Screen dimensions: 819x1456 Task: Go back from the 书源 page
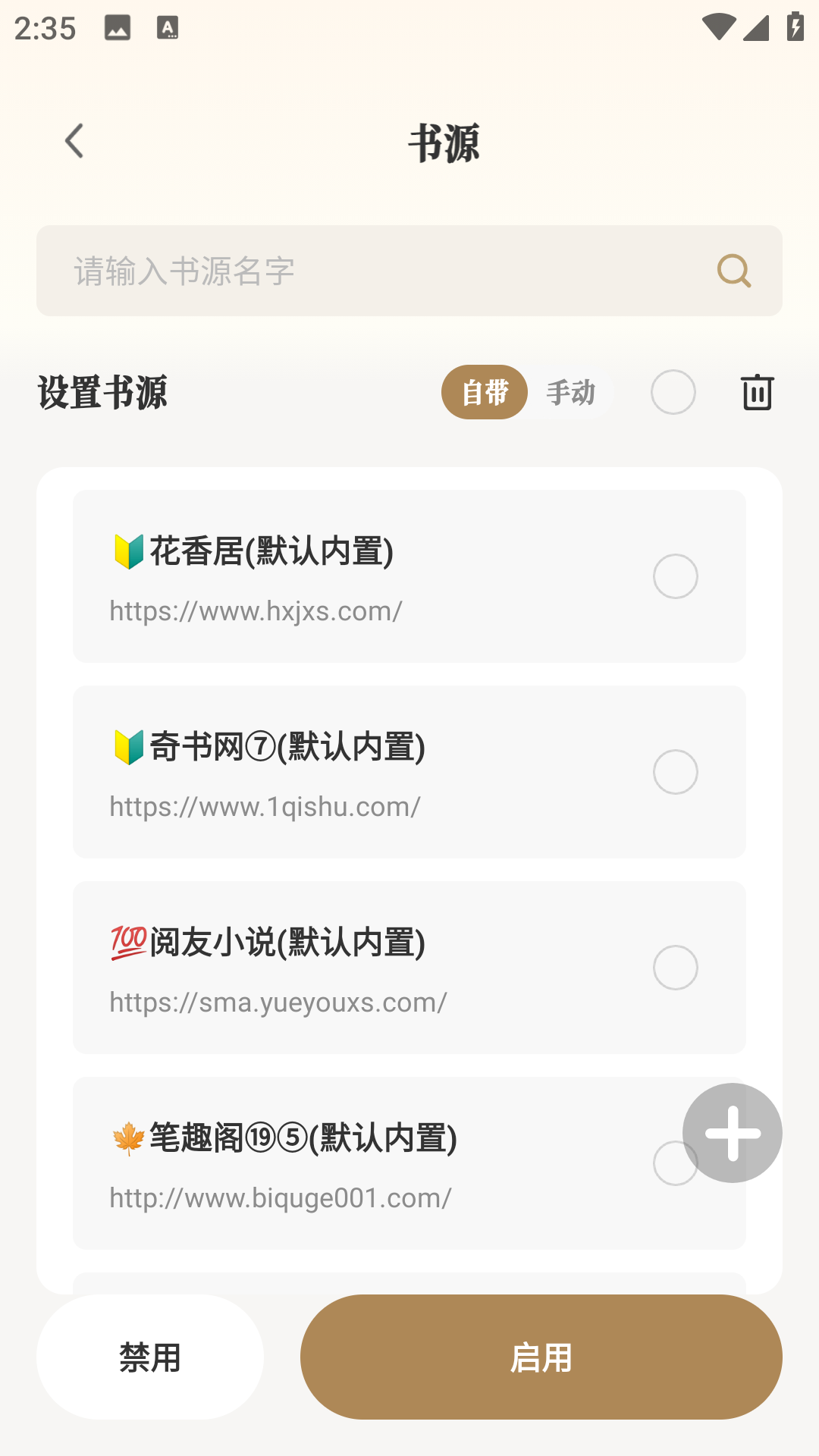tap(74, 142)
